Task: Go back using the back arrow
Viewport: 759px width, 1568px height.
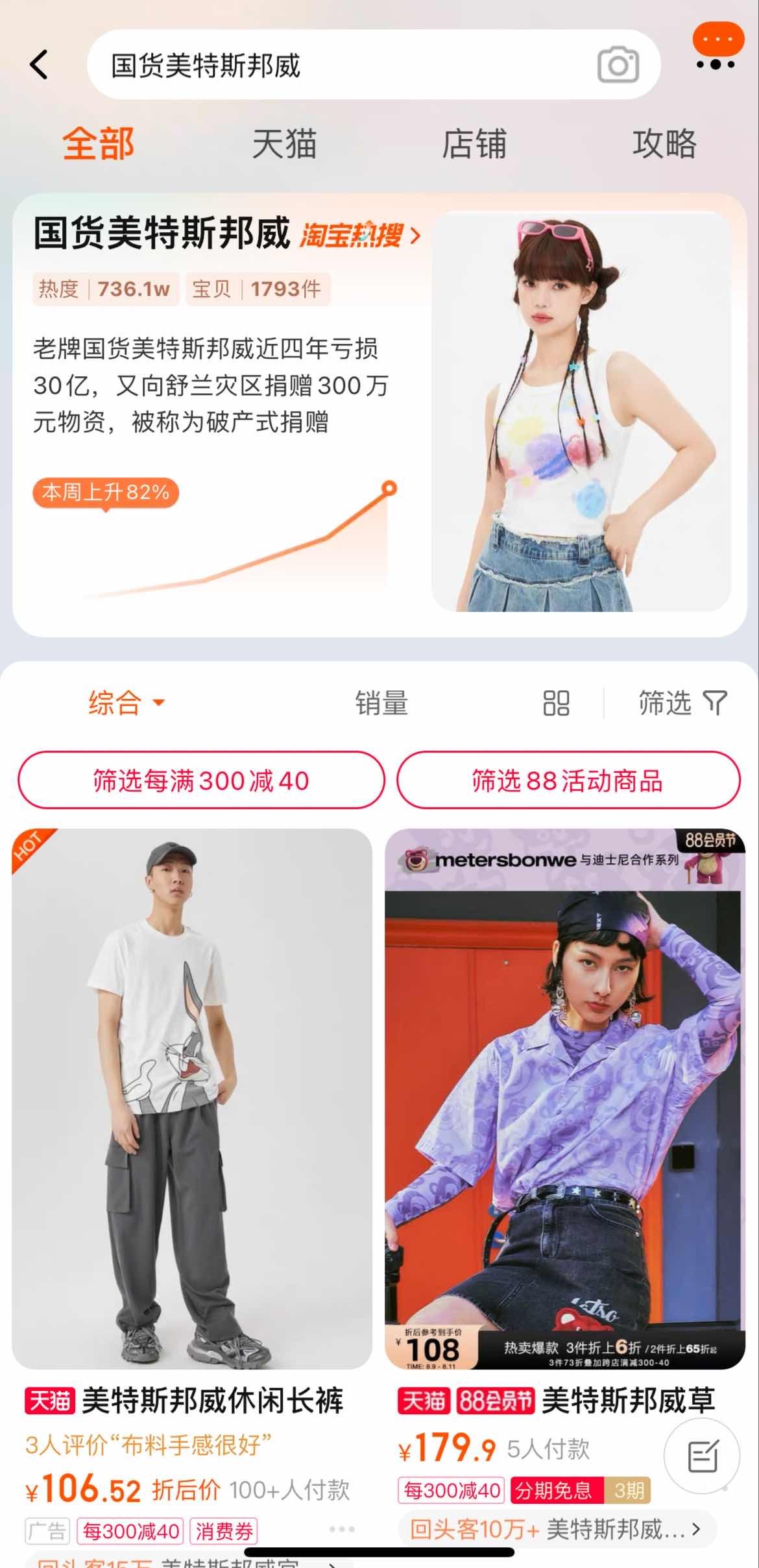Action: tap(39, 65)
